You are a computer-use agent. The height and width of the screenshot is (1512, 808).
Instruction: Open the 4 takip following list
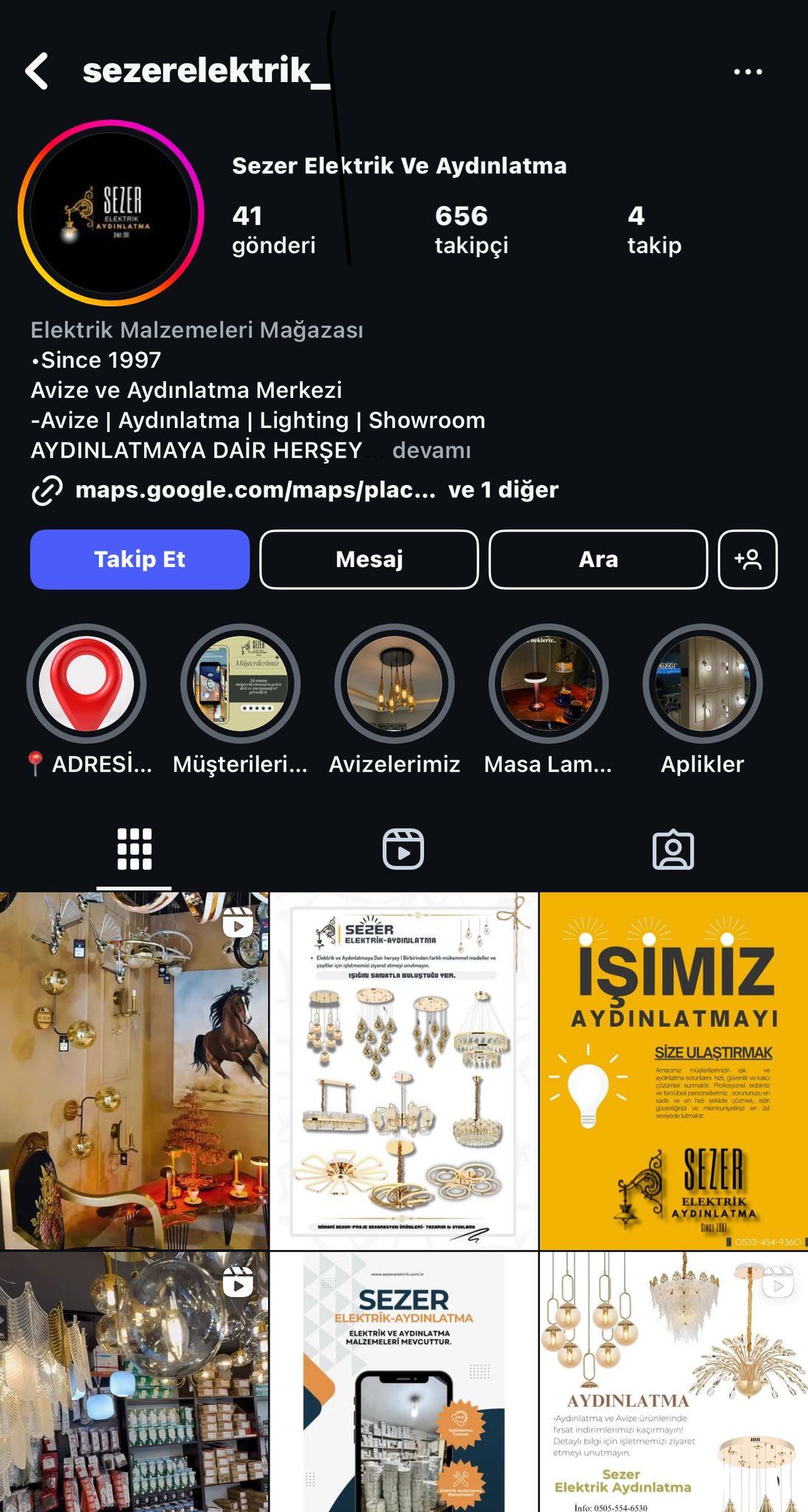coord(654,230)
